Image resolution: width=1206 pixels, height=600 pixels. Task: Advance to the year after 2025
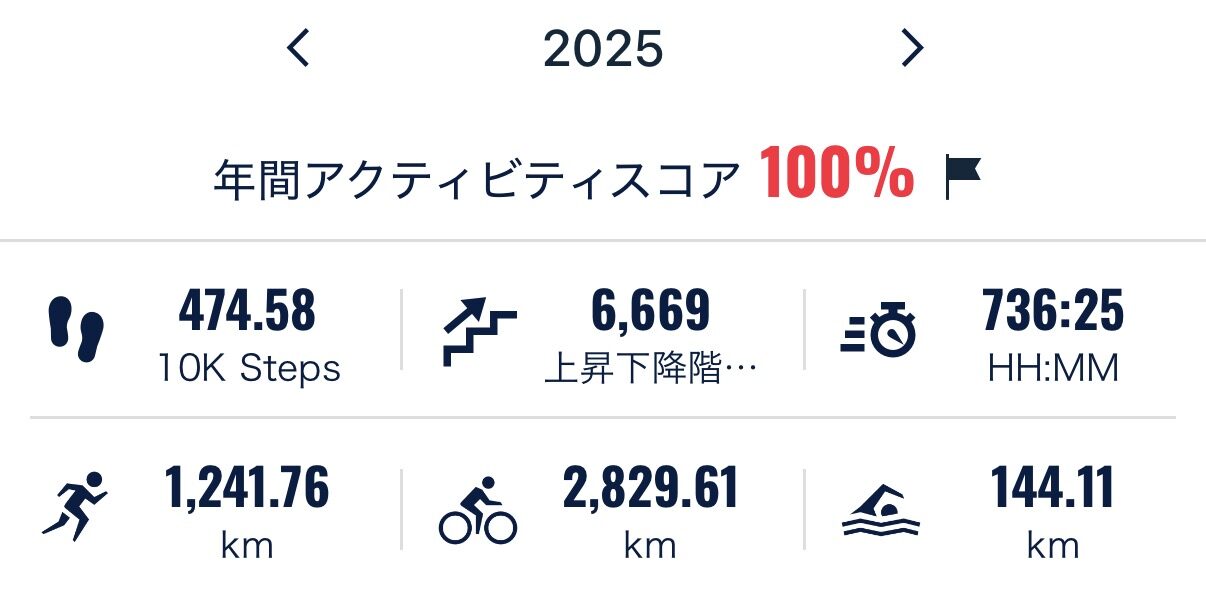pyautogui.click(x=911, y=48)
